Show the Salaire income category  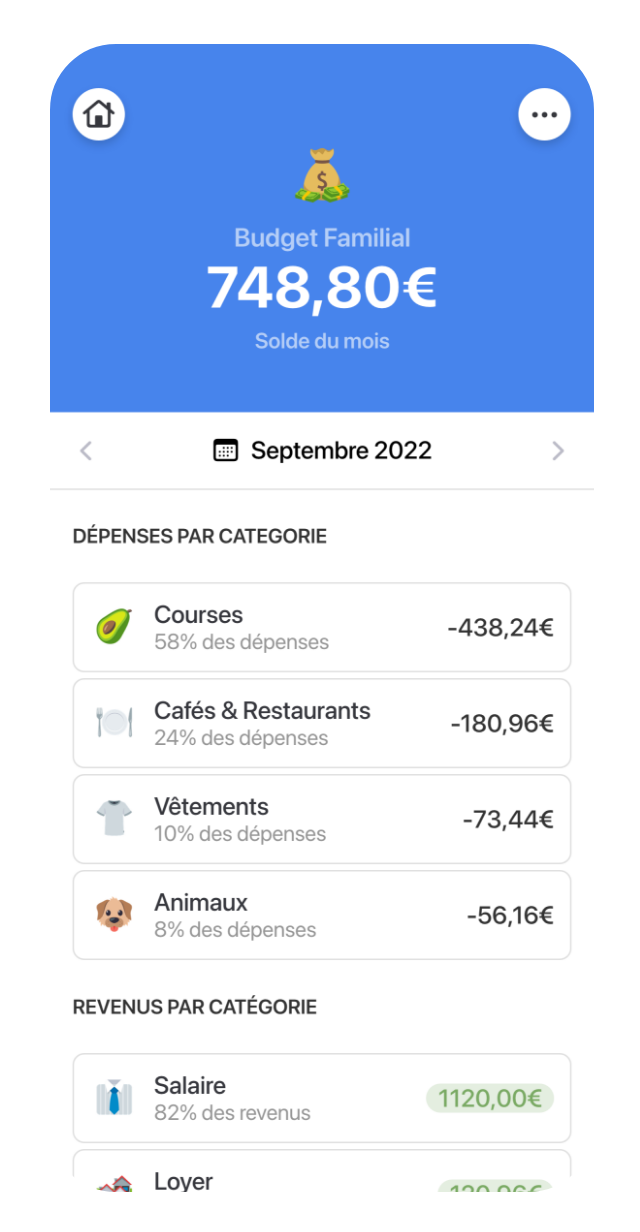(321, 1098)
